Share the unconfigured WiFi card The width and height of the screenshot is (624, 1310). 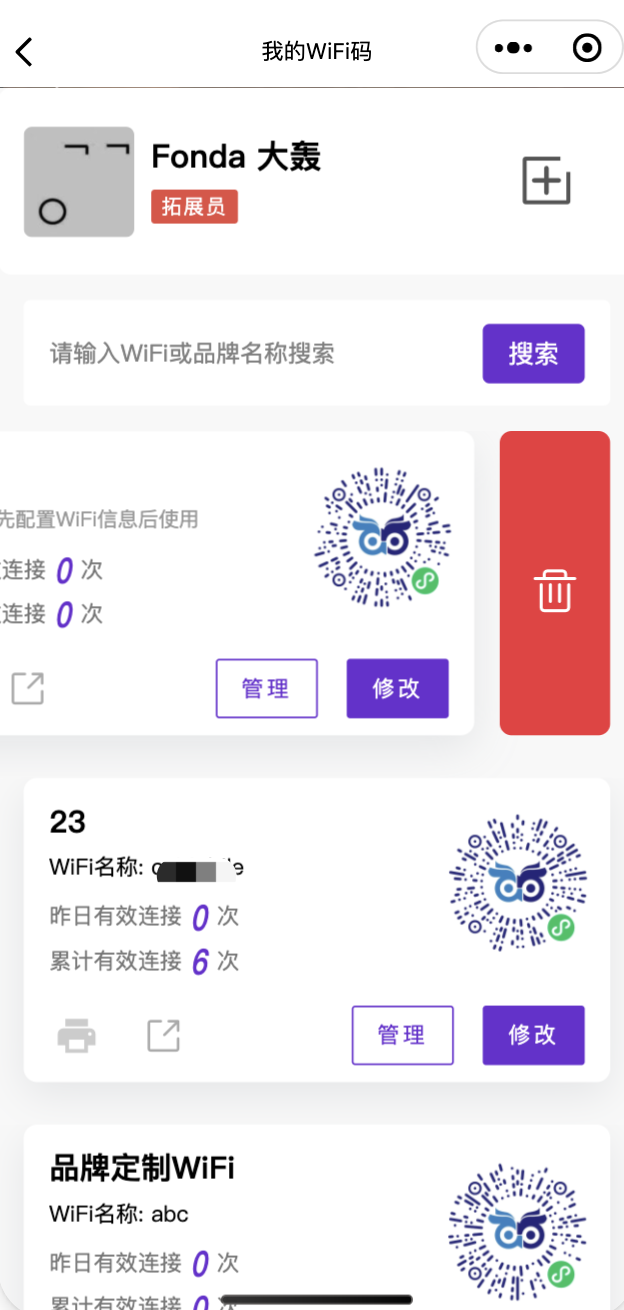click(x=28, y=688)
